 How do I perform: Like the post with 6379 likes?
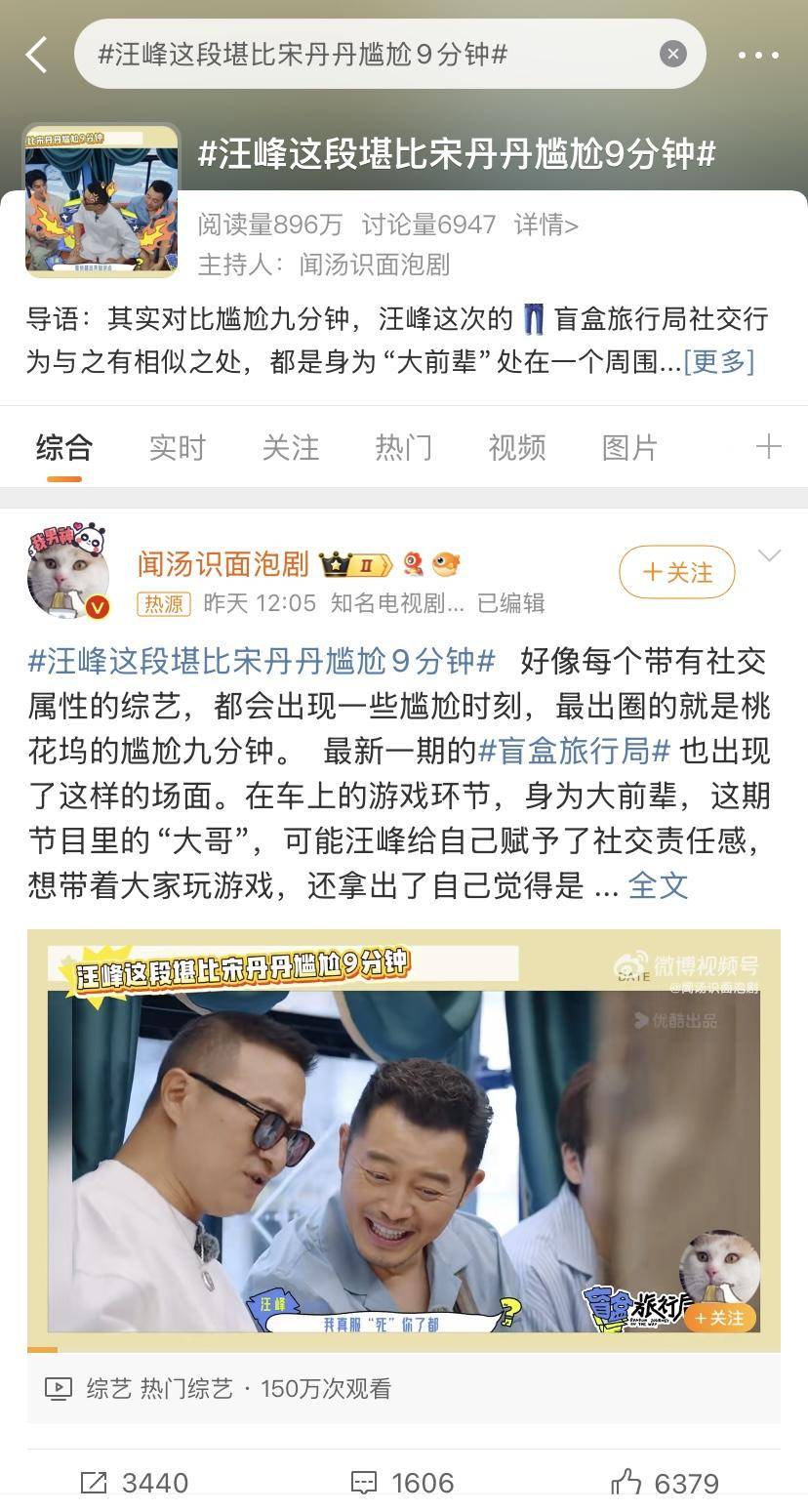click(666, 1483)
